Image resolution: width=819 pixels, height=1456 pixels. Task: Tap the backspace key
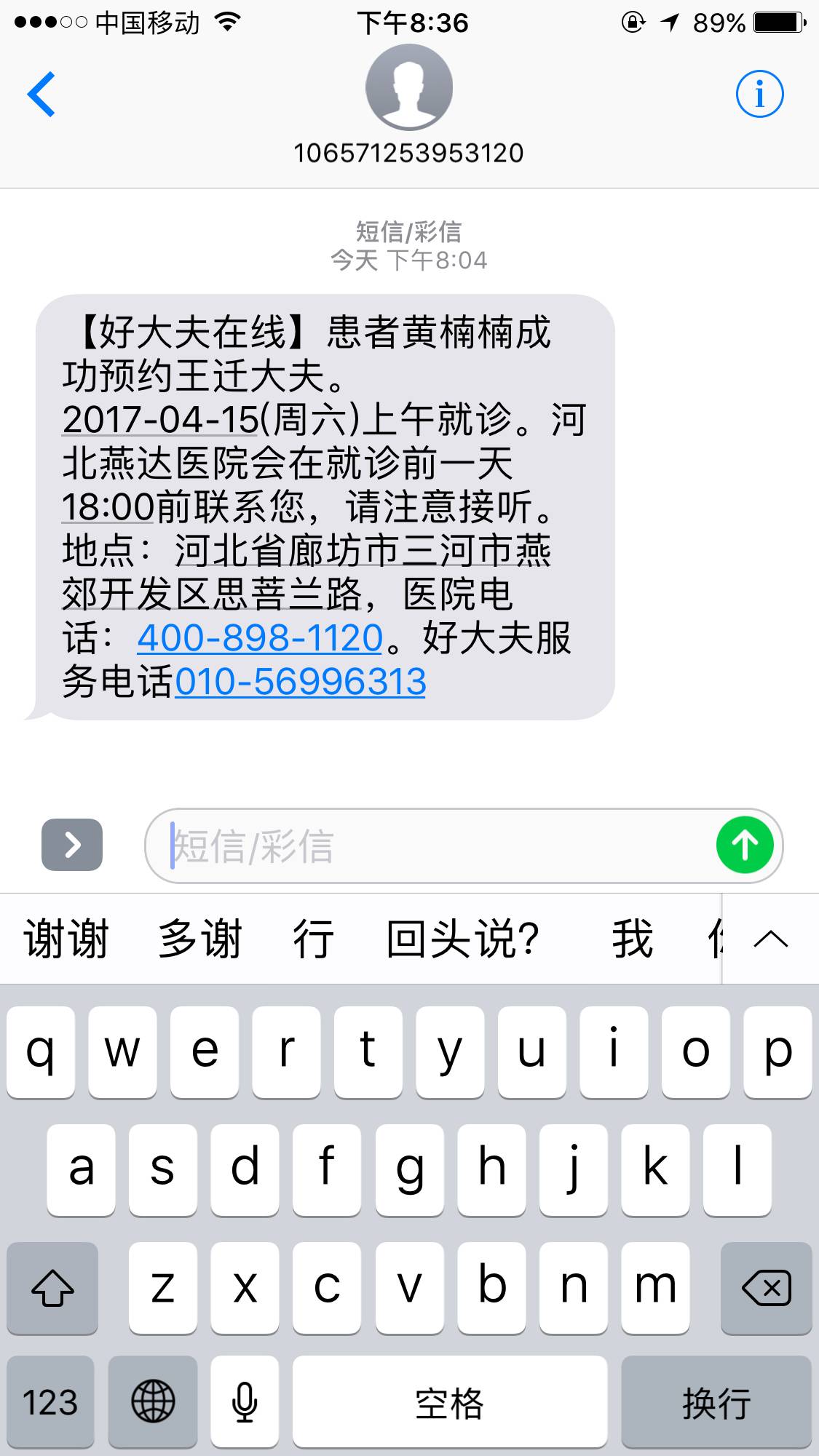pos(766,1288)
